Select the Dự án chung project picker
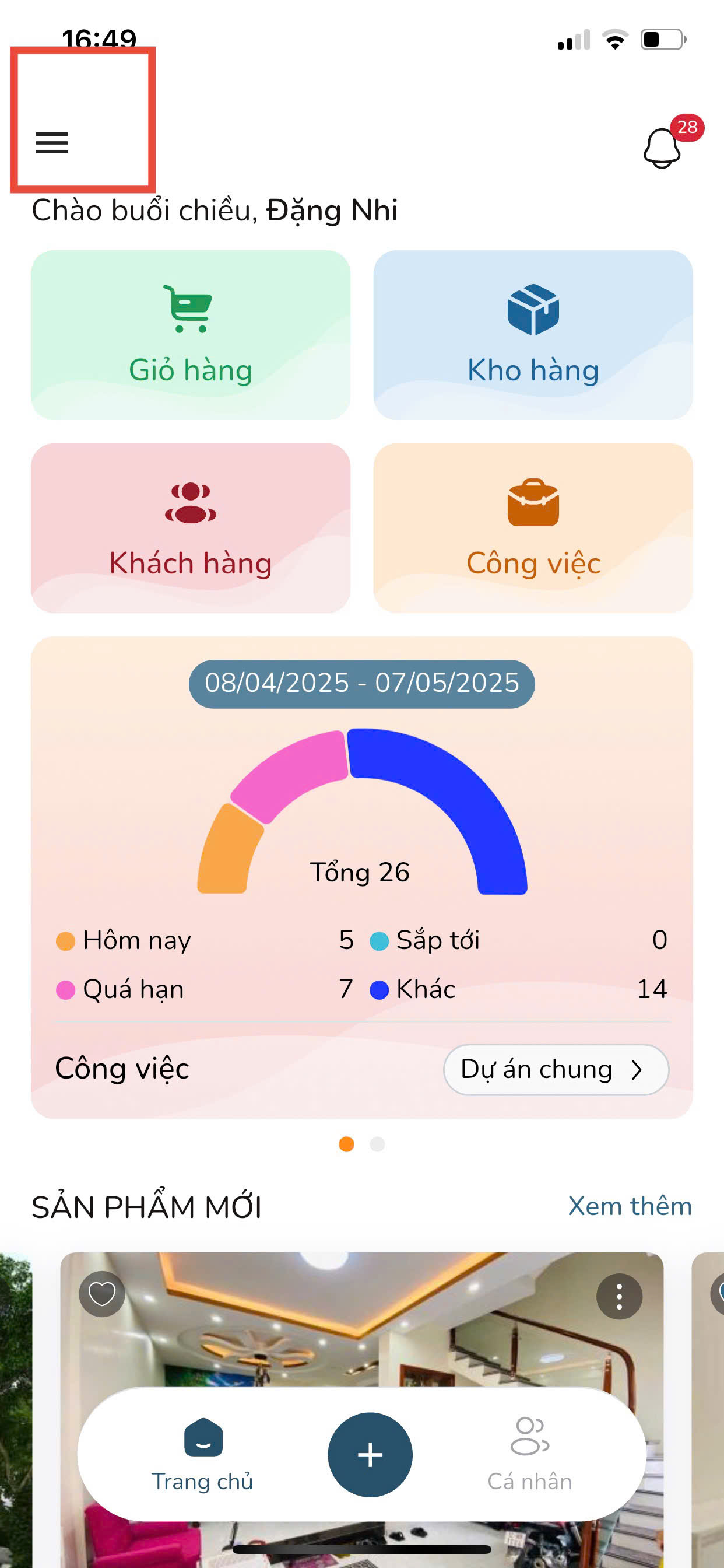The height and width of the screenshot is (1568, 724). pyautogui.click(x=556, y=1069)
